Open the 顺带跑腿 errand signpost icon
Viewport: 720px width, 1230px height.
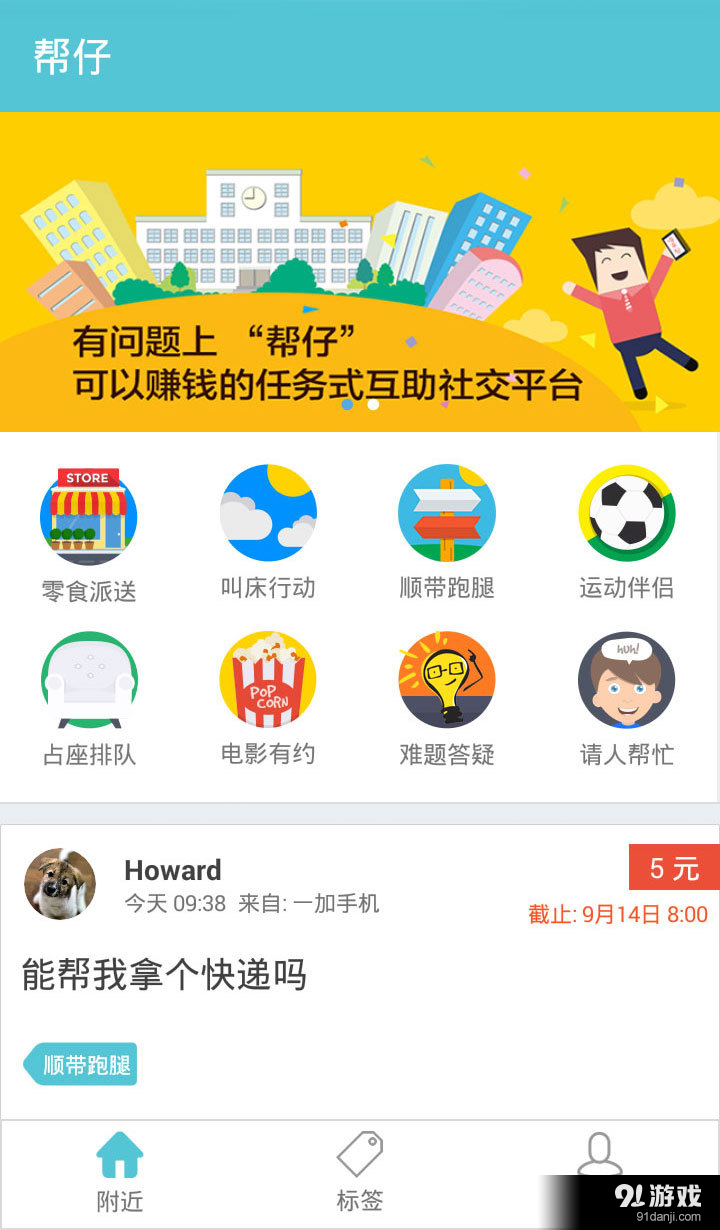(x=447, y=513)
